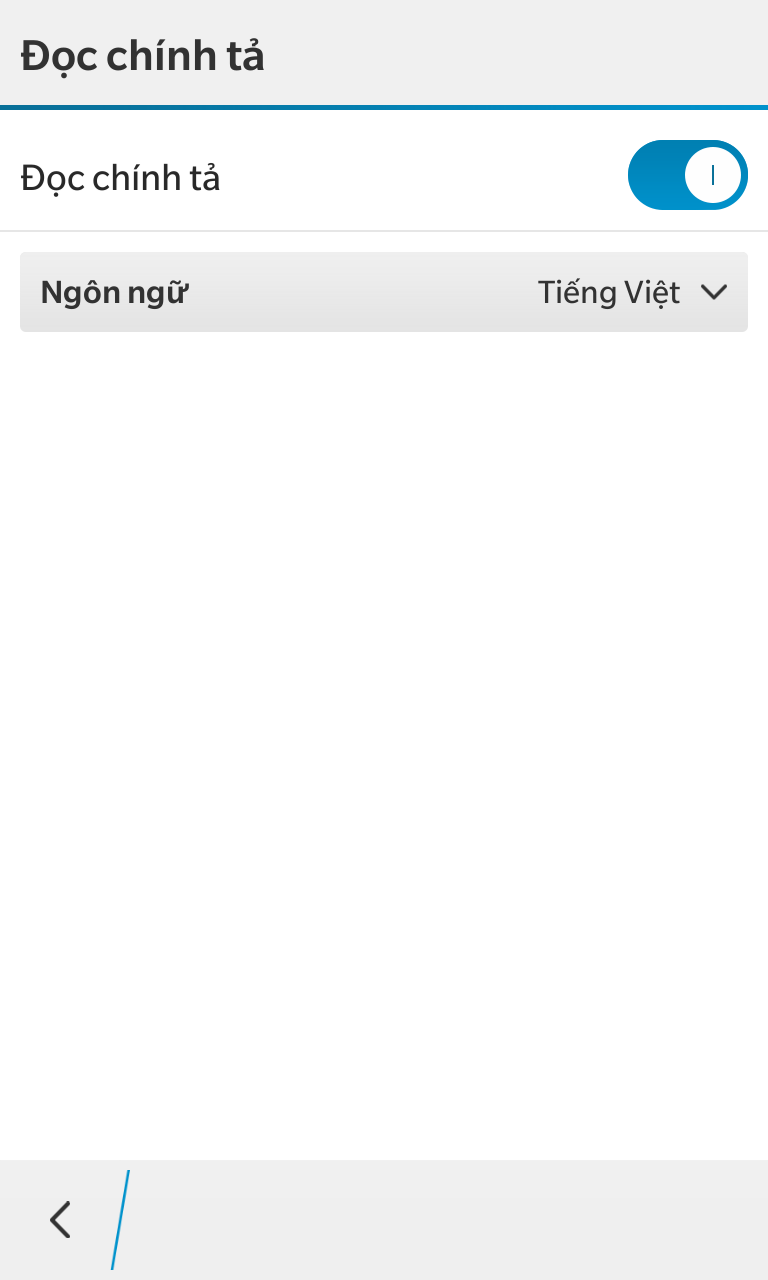
Task: Turn off the Đọc chính tả switch
Action: (x=687, y=175)
